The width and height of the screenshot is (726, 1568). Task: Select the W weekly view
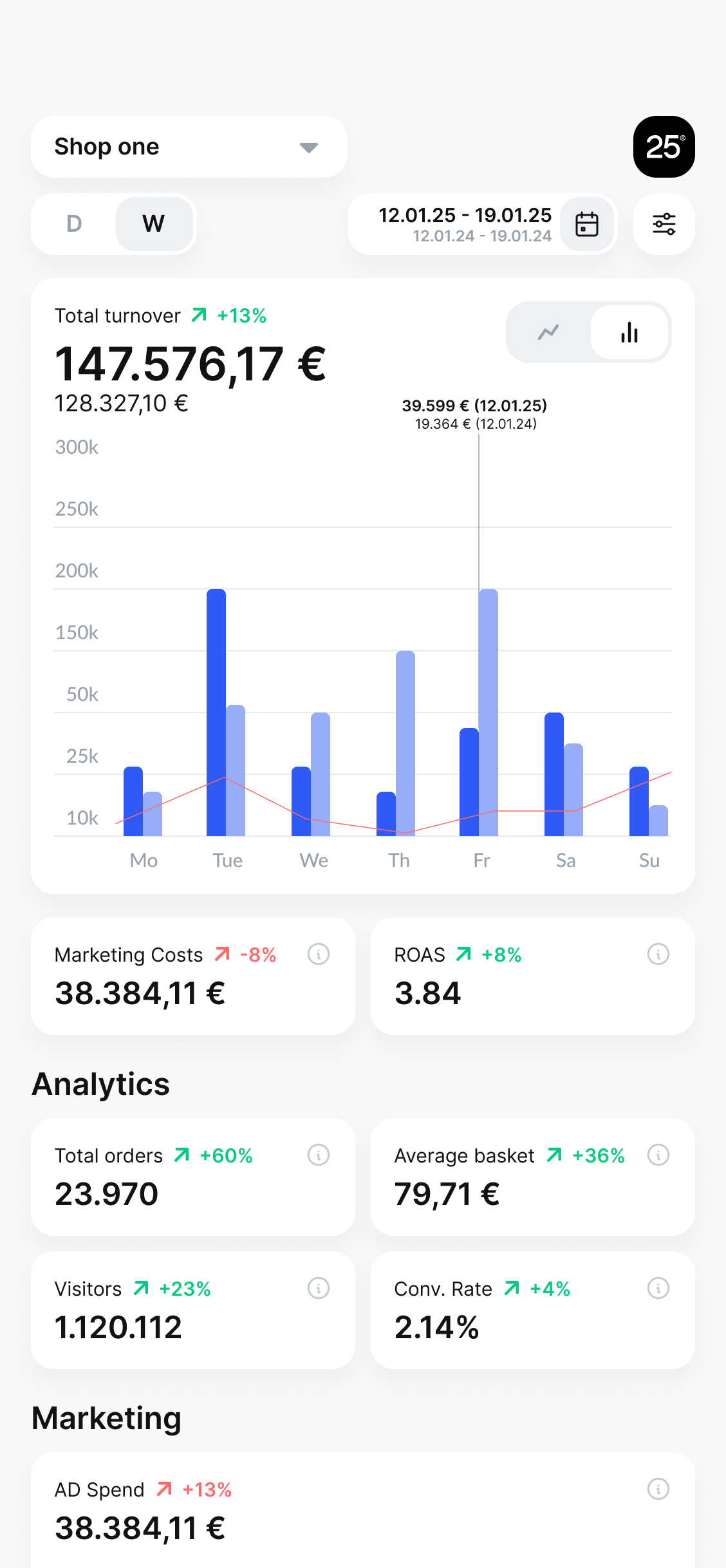click(x=154, y=224)
